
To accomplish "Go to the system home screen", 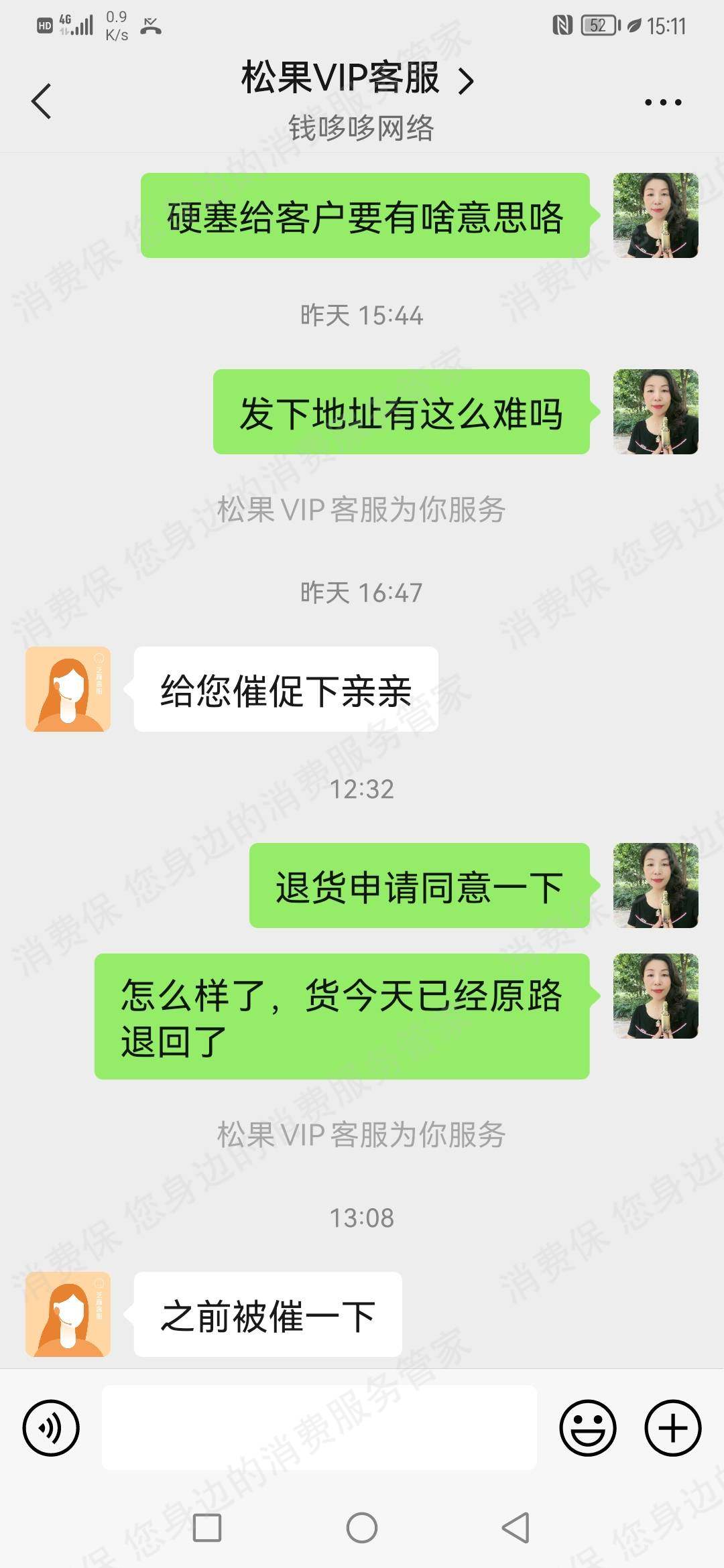I will (362, 1528).
